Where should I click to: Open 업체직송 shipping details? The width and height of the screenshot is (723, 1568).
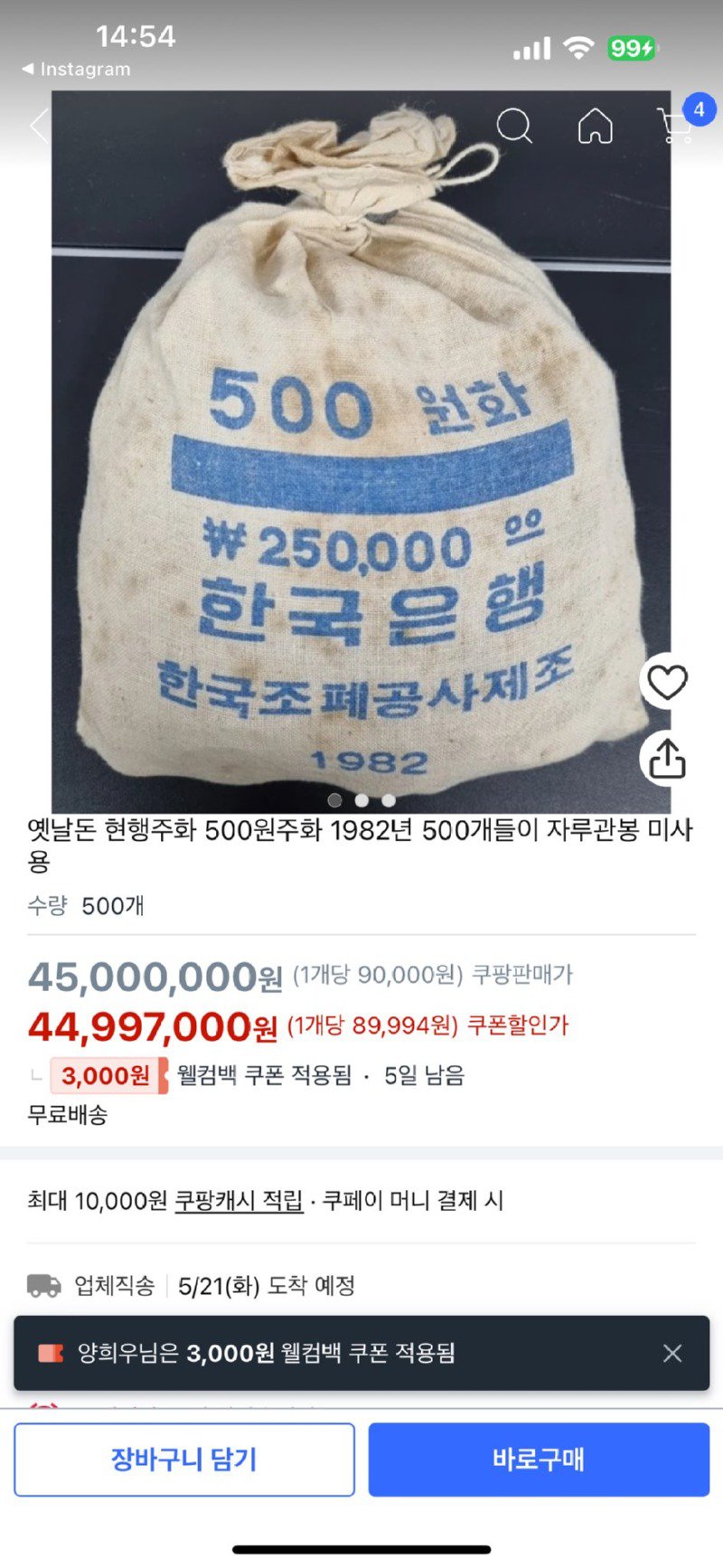click(114, 1283)
